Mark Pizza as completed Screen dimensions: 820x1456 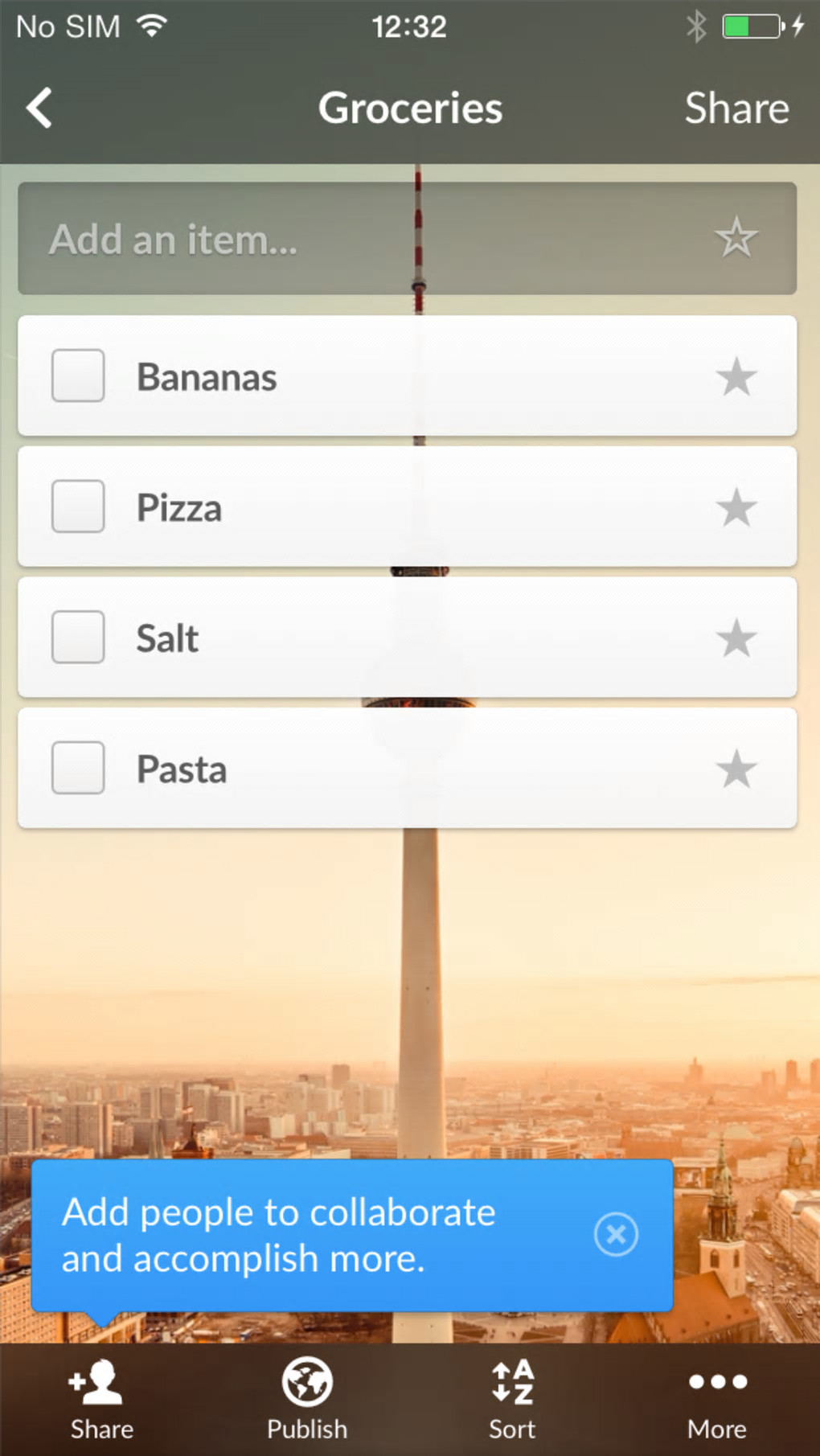tap(78, 507)
